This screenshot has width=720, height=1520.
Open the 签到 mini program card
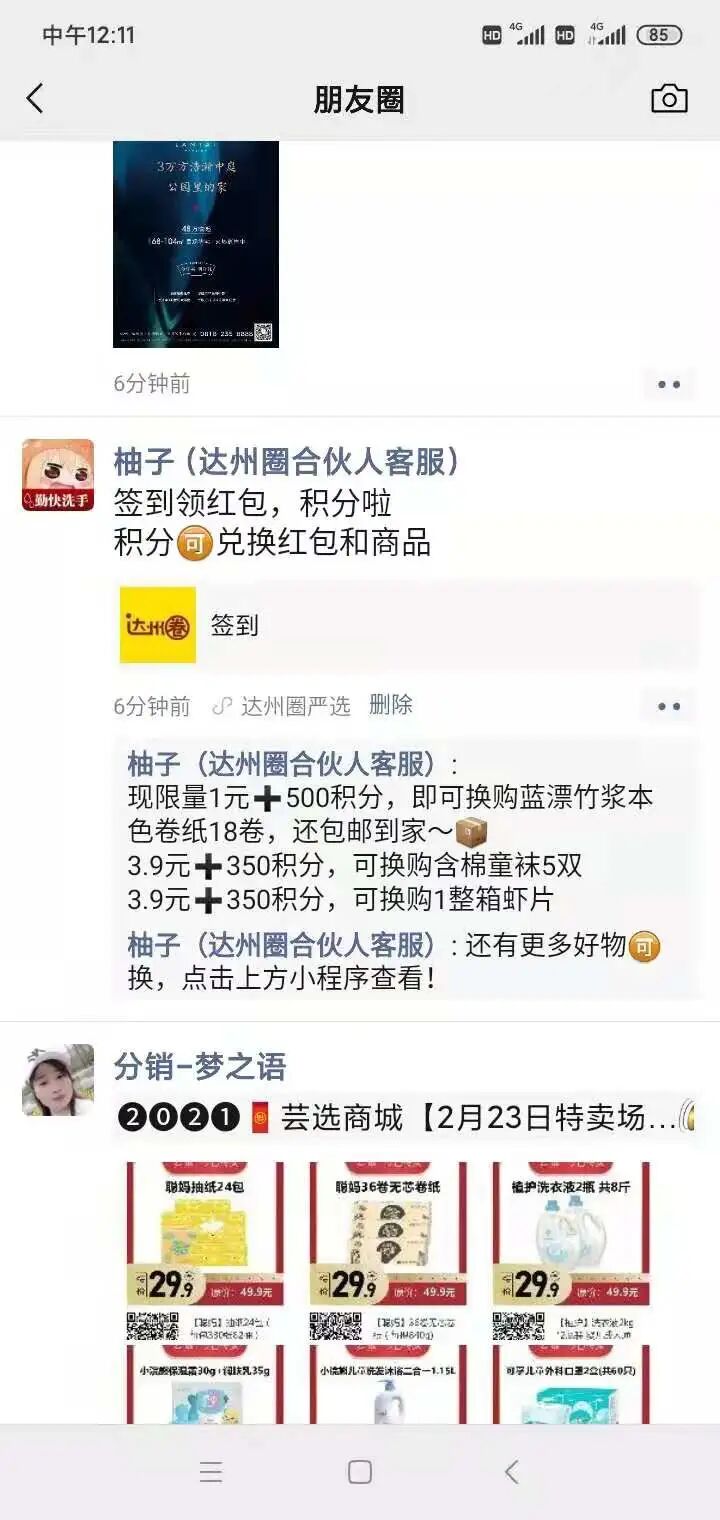[406, 625]
